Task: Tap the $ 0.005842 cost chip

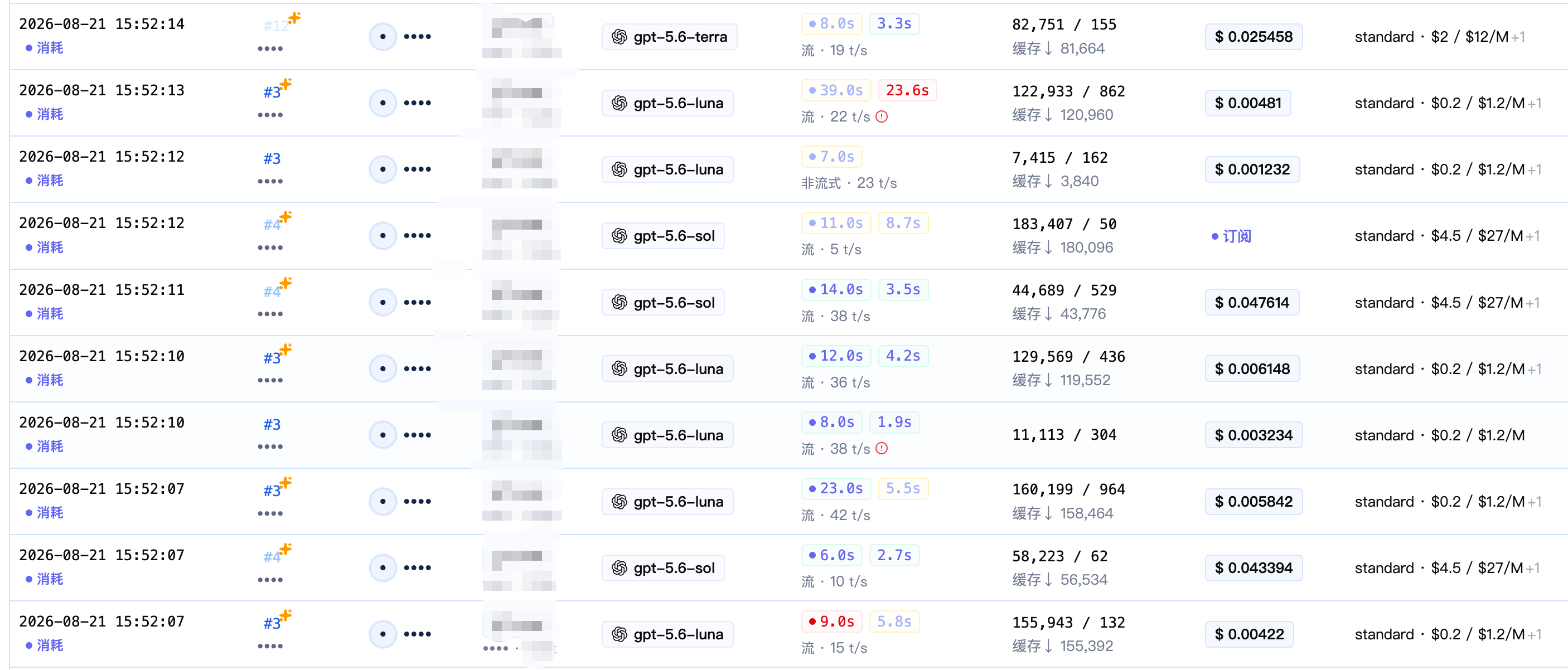Action: pos(1254,502)
